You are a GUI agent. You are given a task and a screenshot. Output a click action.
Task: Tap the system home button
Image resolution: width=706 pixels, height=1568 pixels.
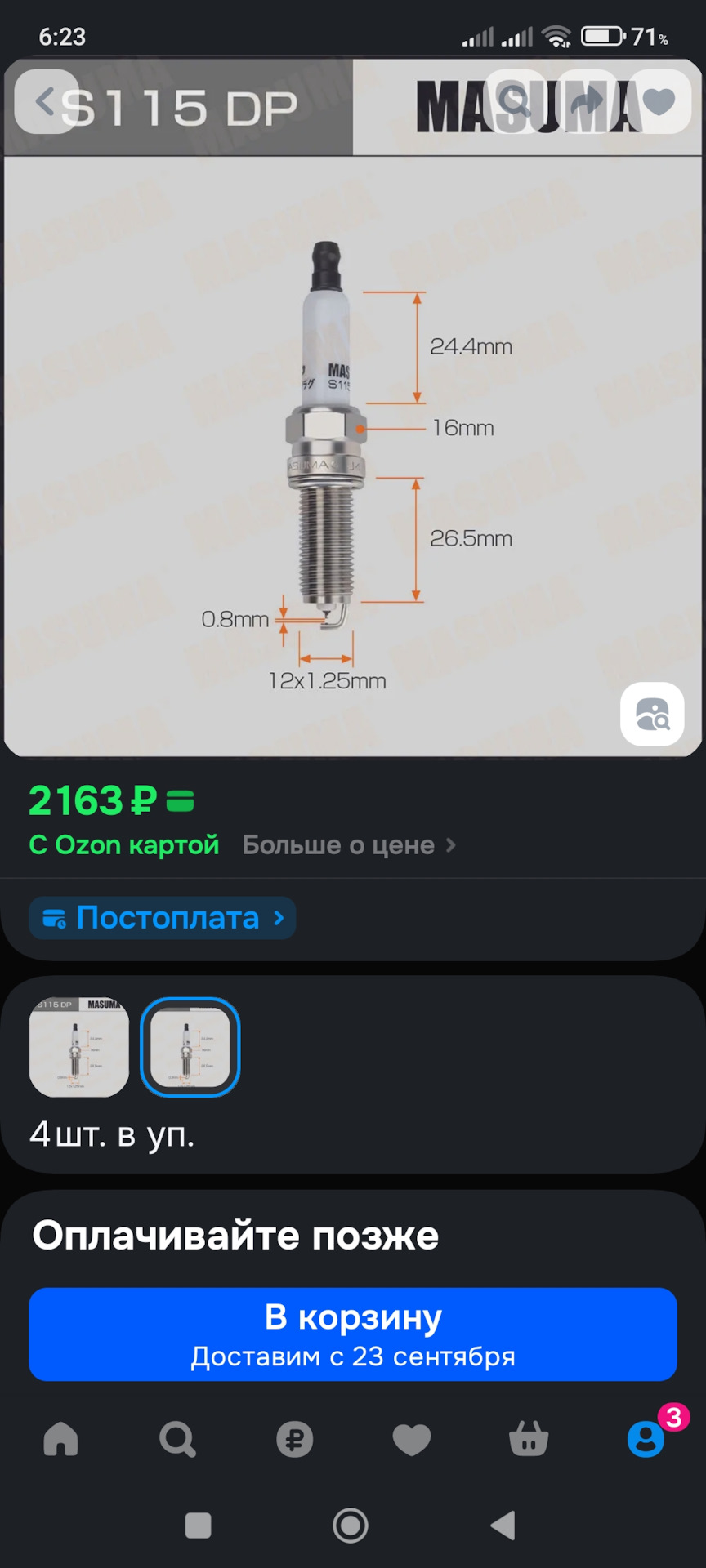click(x=351, y=1526)
